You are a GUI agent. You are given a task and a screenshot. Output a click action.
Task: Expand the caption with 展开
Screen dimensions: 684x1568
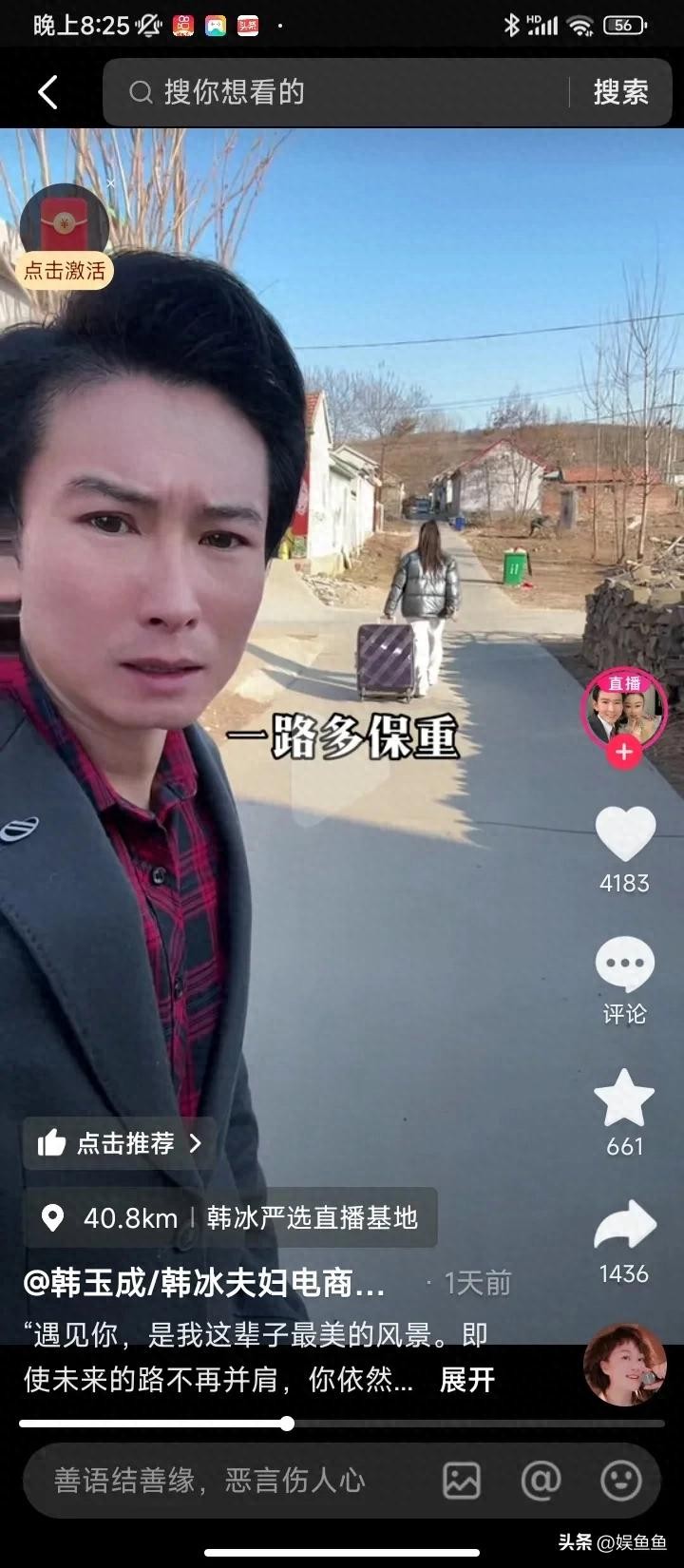467,1380
